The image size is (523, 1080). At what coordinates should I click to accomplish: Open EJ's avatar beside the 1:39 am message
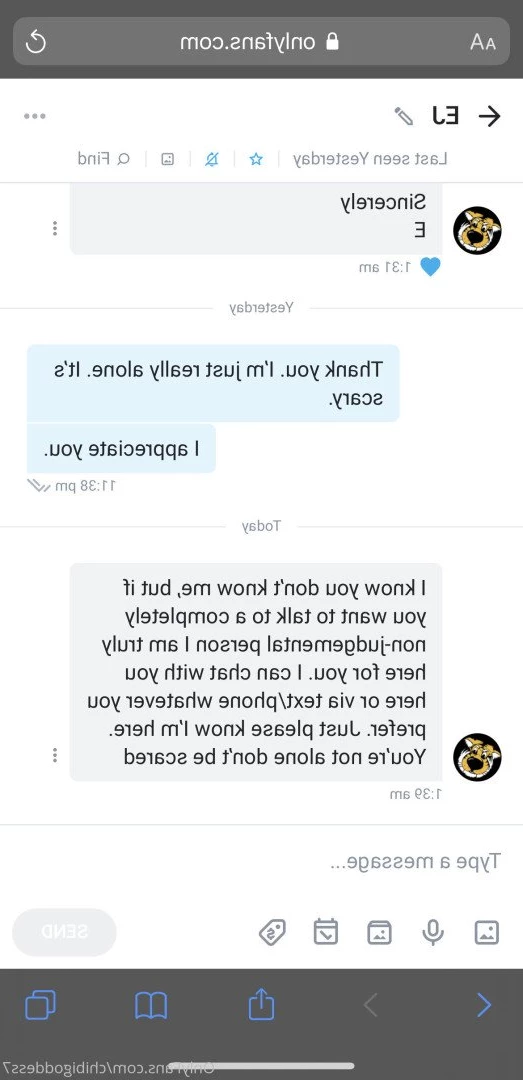coord(477,757)
